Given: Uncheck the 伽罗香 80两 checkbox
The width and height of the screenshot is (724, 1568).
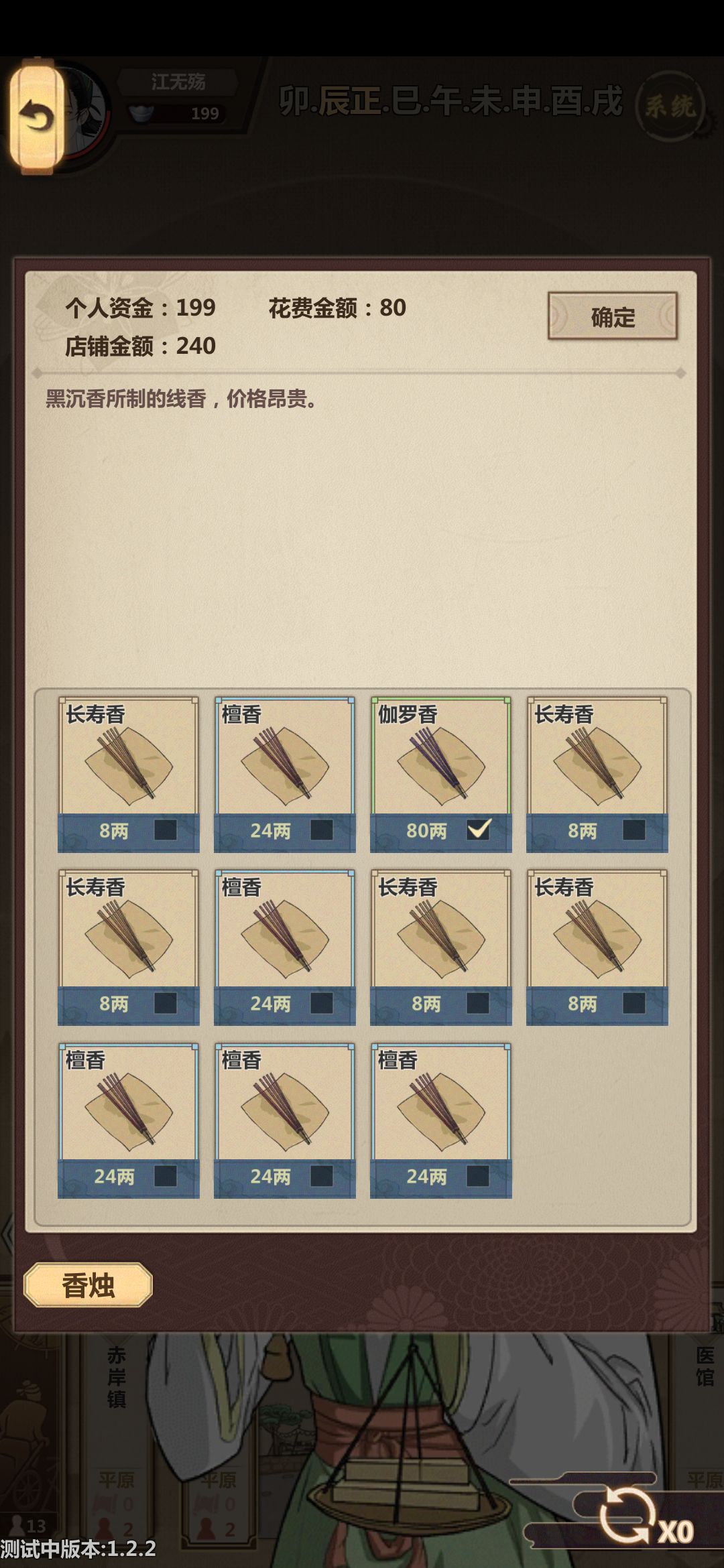Looking at the screenshot, I should coord(477,829).
